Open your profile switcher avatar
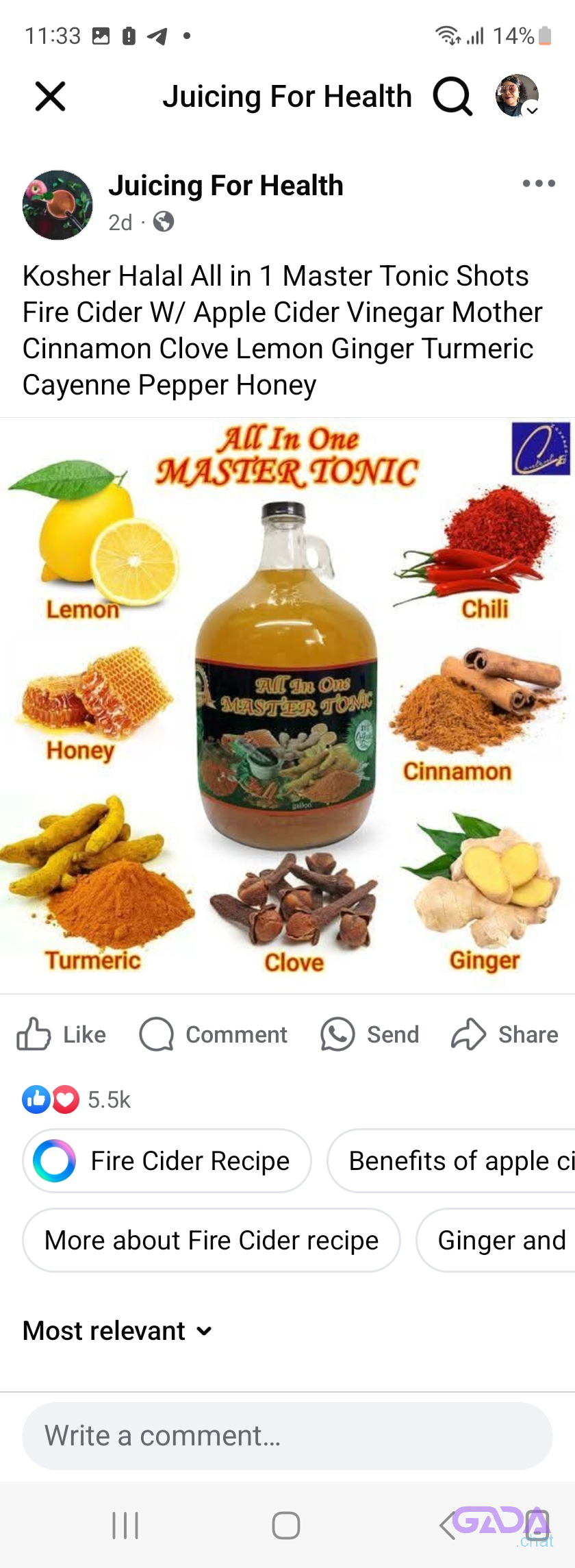Viewport: 575px width, 1568px height. (x=517, y=96)
